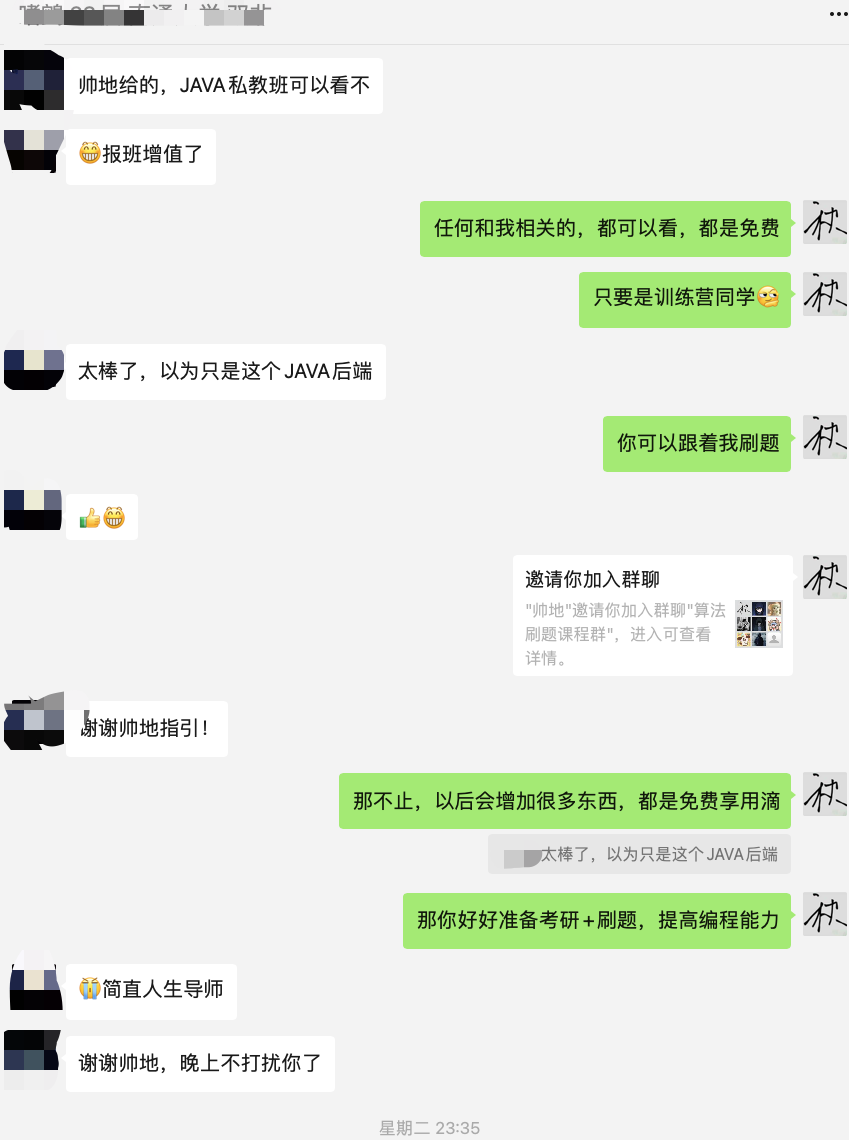Open the three-dot overflow menu

[837, 15]
